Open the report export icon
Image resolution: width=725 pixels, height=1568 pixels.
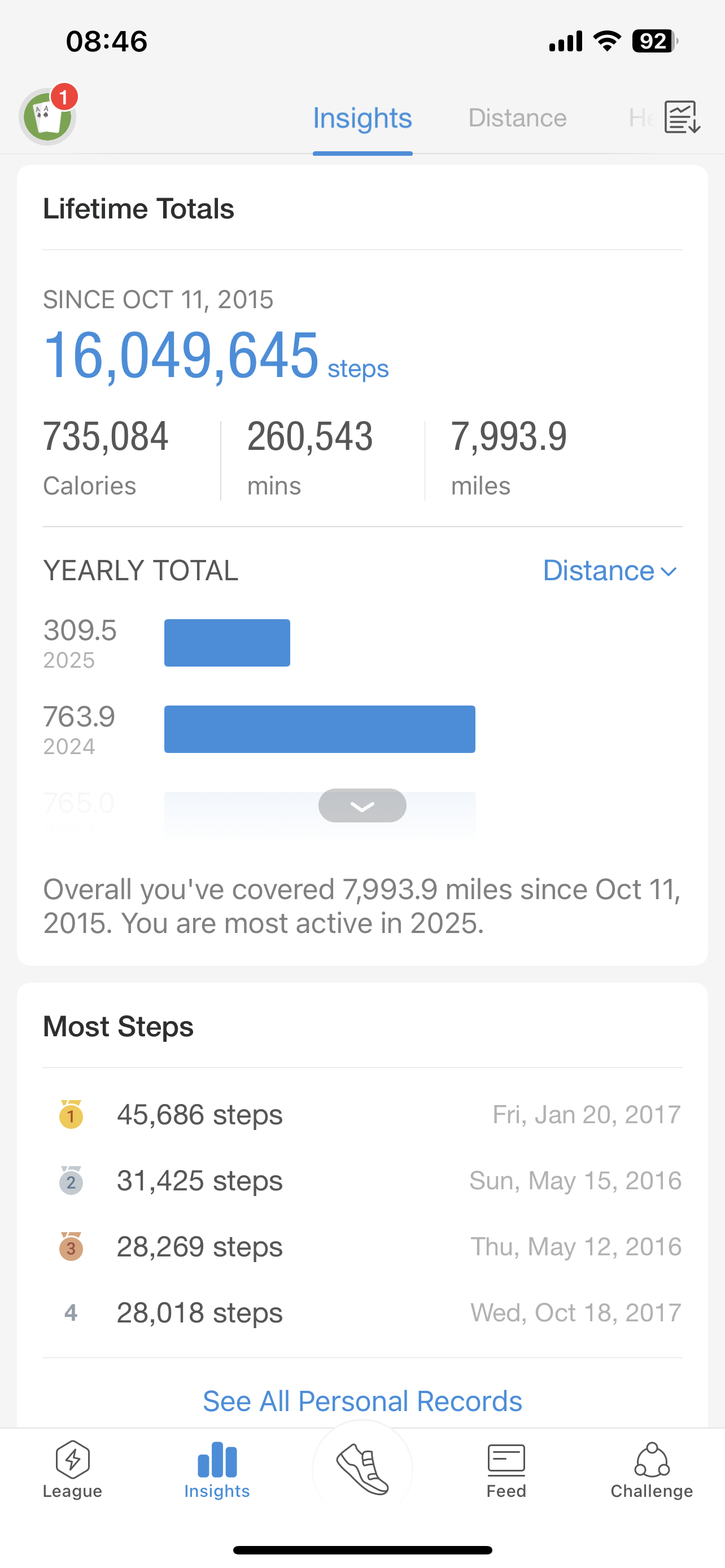tap(682, 117)
